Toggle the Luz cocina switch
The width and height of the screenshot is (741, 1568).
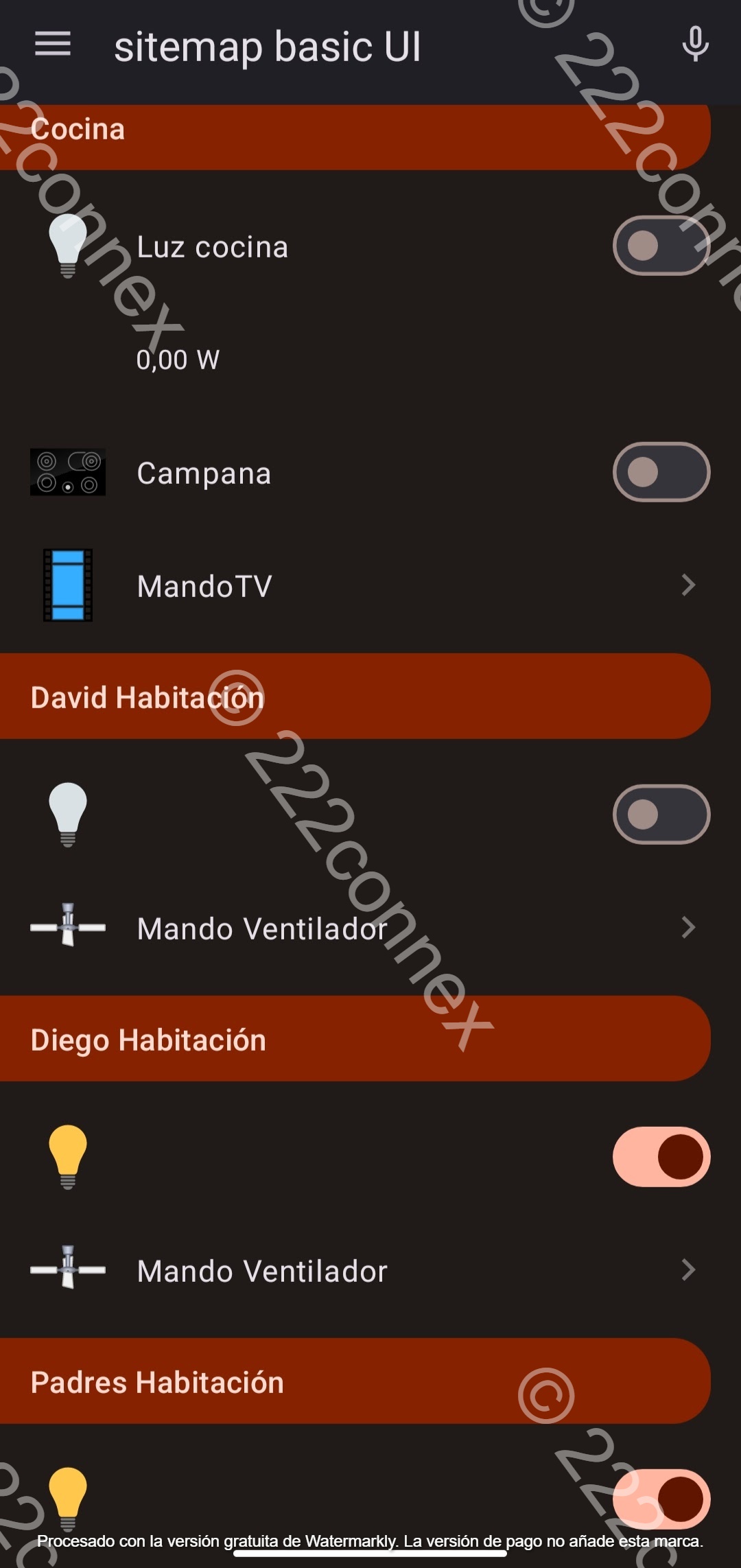point(661,246)
